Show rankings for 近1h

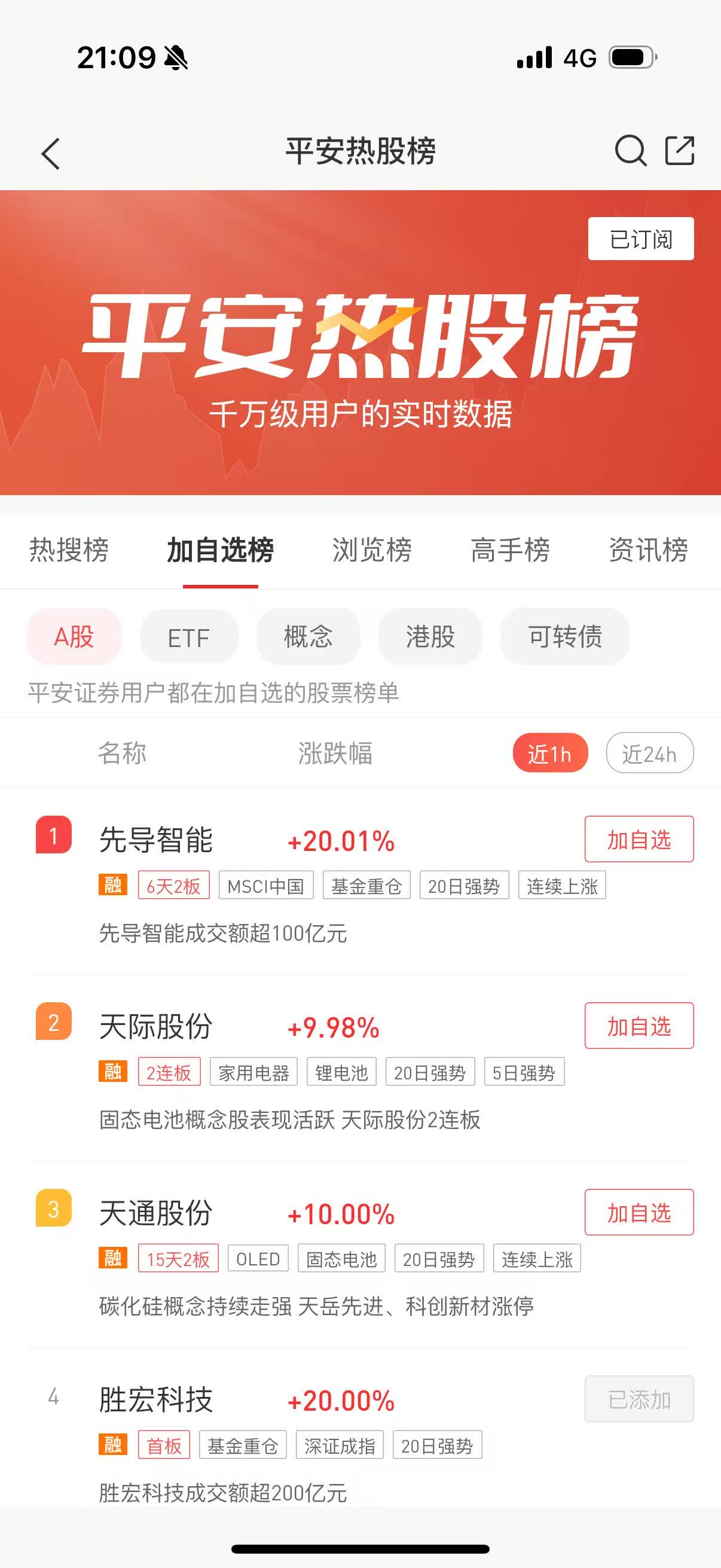coord(550,754)
